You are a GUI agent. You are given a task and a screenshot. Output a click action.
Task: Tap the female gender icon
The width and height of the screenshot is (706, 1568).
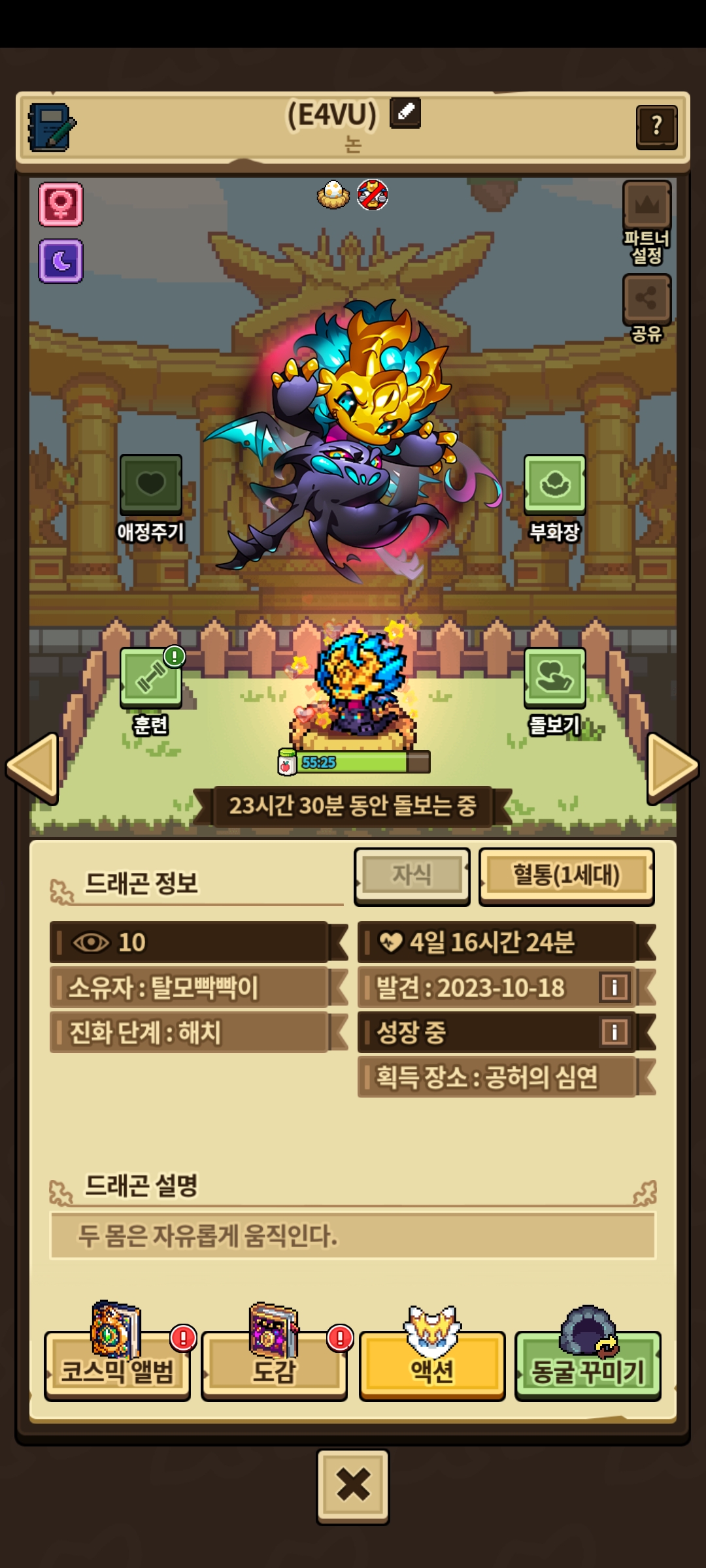(61, 204)
